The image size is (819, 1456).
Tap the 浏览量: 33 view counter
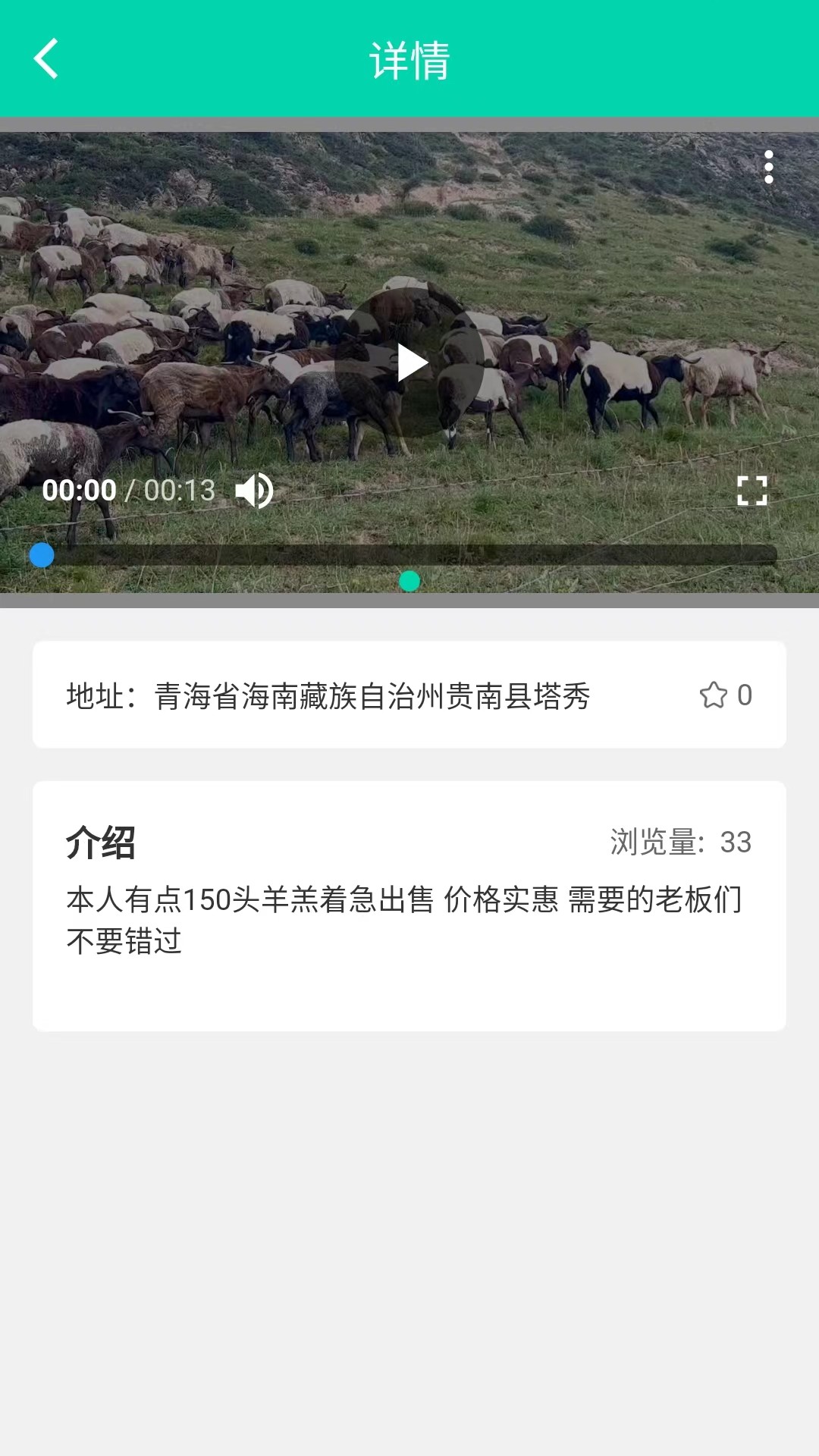point(680,842)
